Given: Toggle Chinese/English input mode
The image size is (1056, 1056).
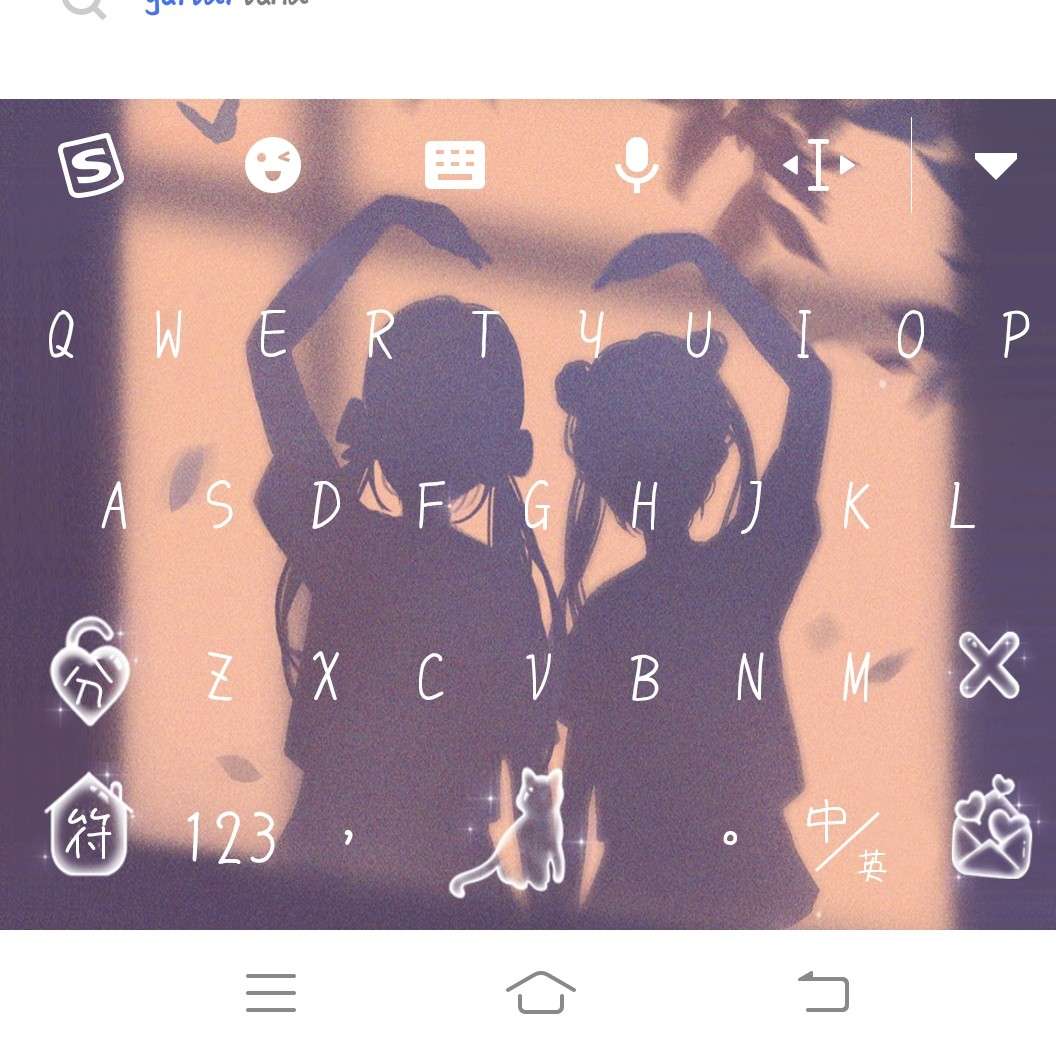Looking at the screenshot, I should click(846, 840).
